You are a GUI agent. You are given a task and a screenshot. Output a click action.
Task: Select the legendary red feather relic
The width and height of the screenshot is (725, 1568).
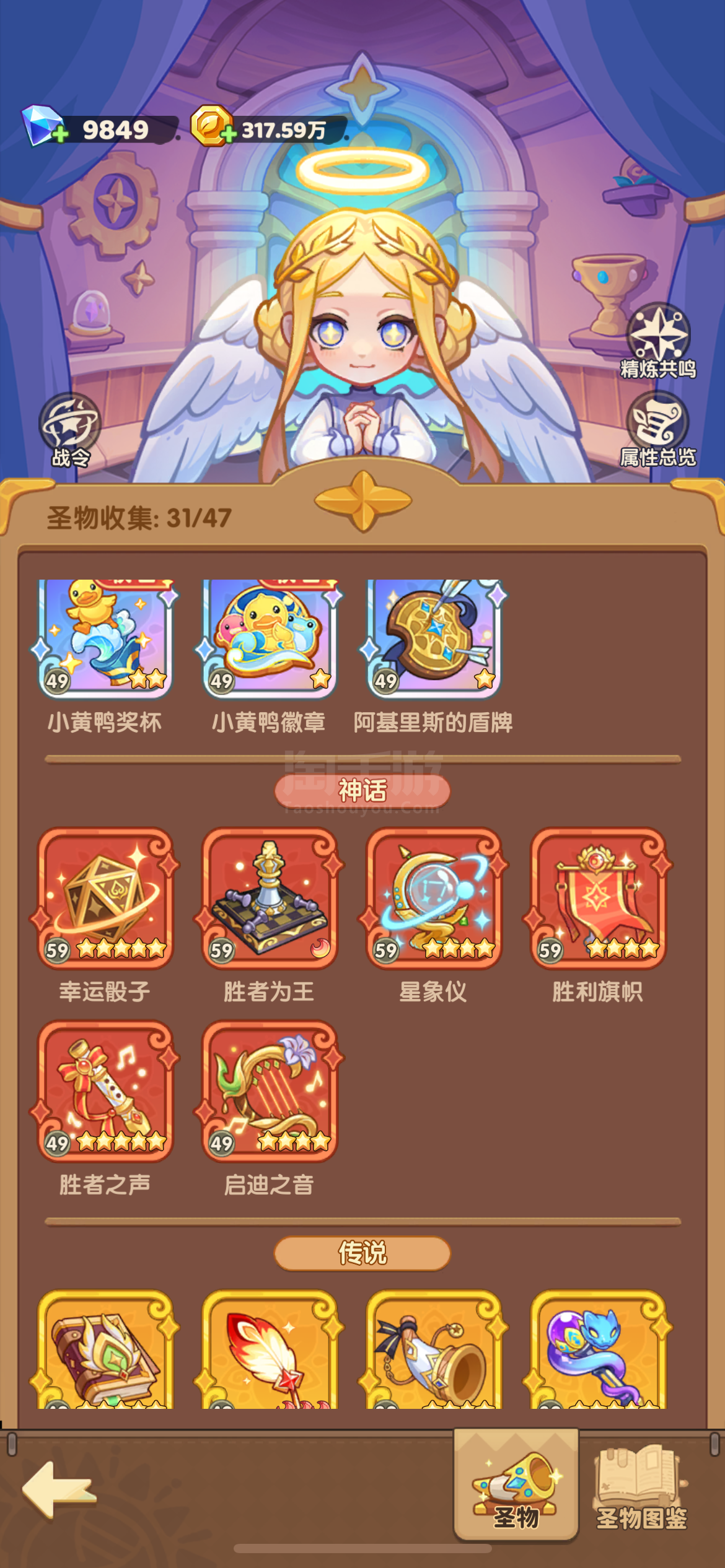point(269,1349)
